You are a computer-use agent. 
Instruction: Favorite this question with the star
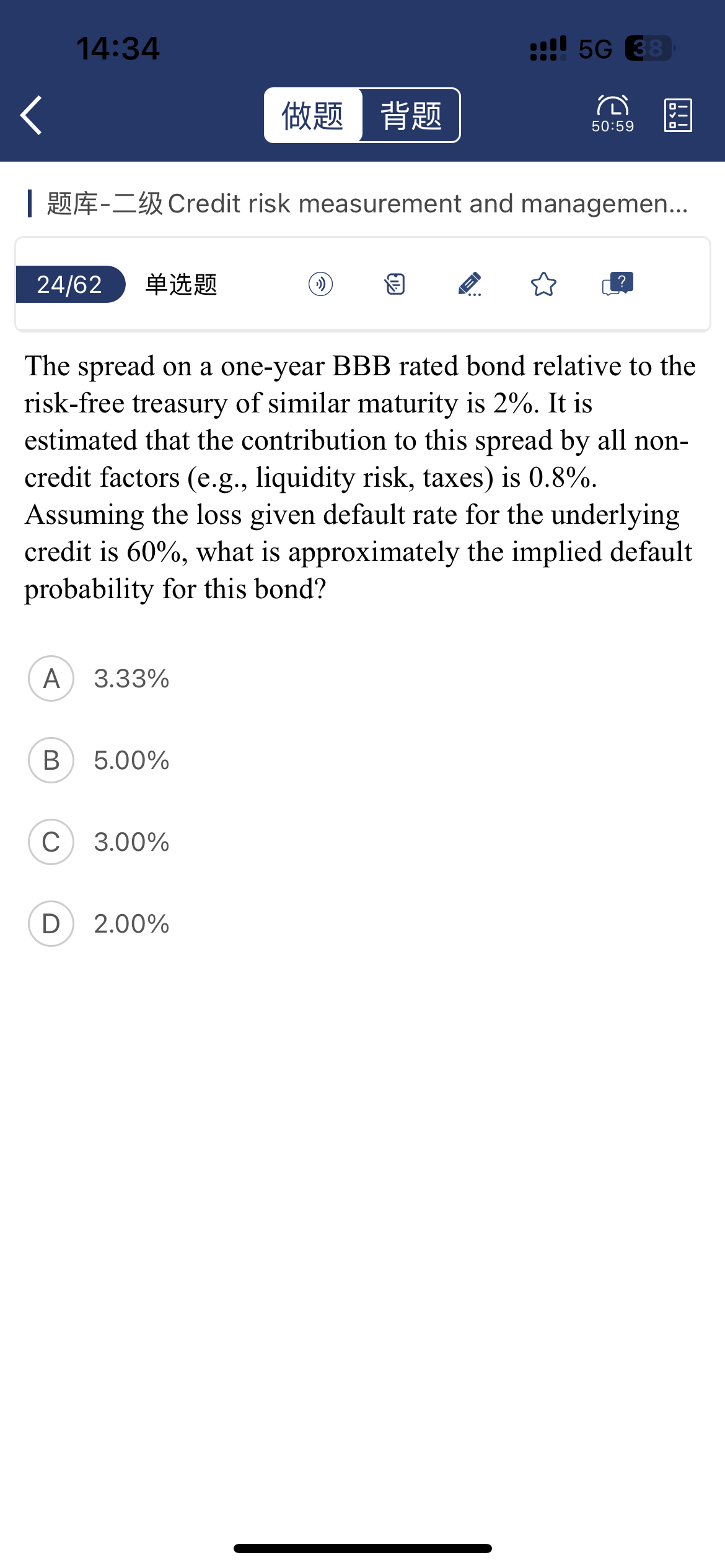[x=543, y=284]
